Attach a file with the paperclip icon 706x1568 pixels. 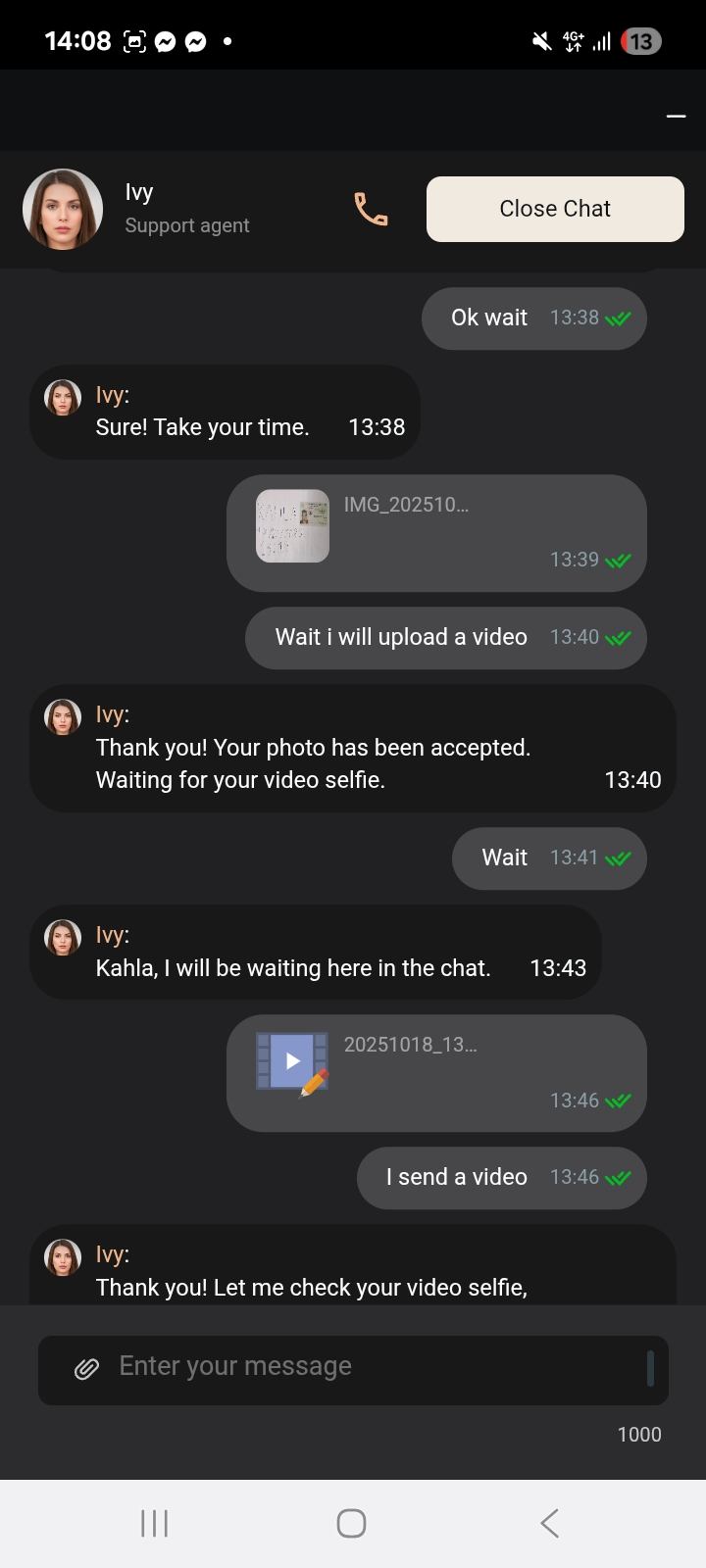(x=87, y=1368)
